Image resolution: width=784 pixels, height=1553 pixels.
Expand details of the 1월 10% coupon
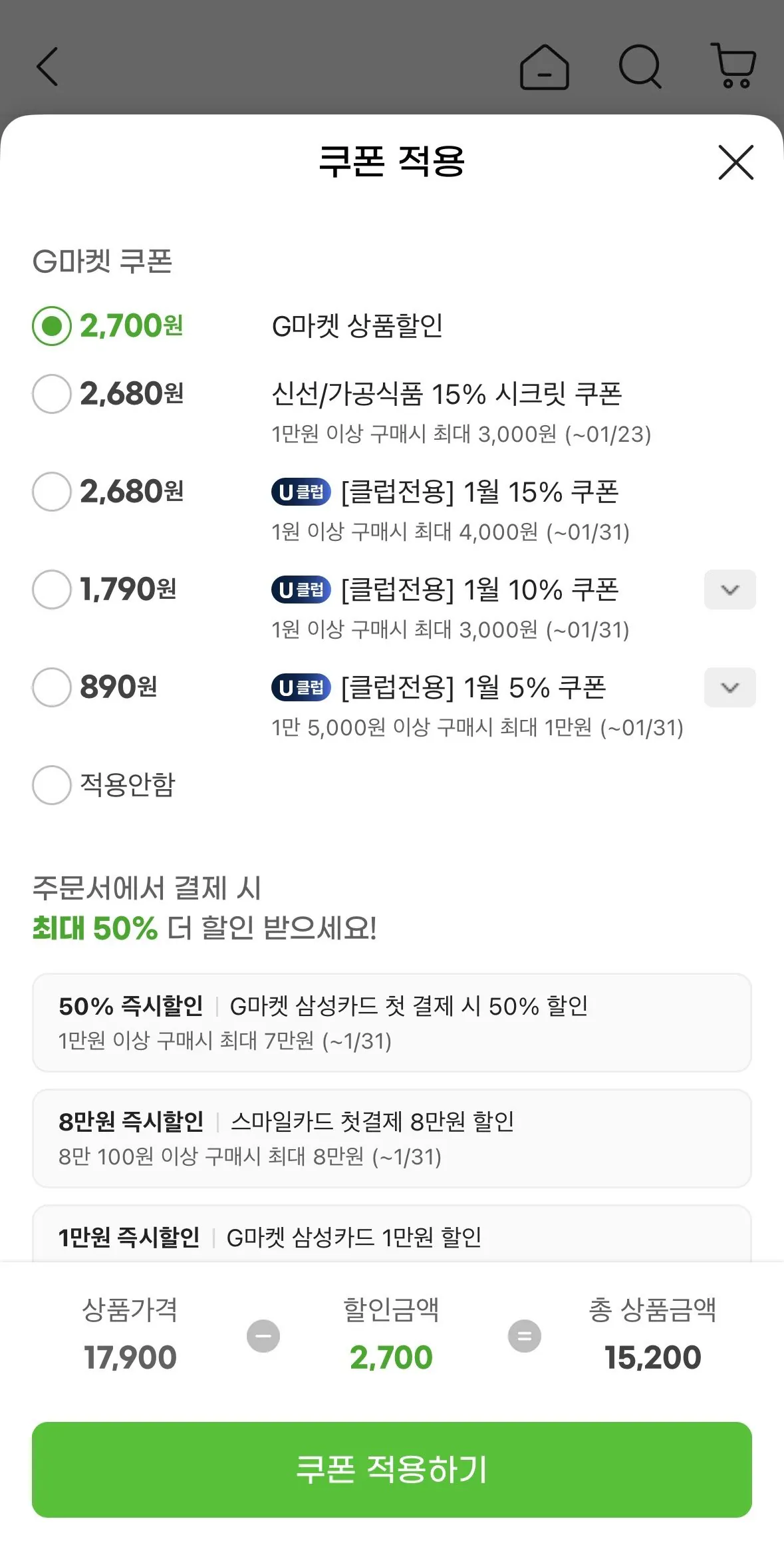click(729, 590)
